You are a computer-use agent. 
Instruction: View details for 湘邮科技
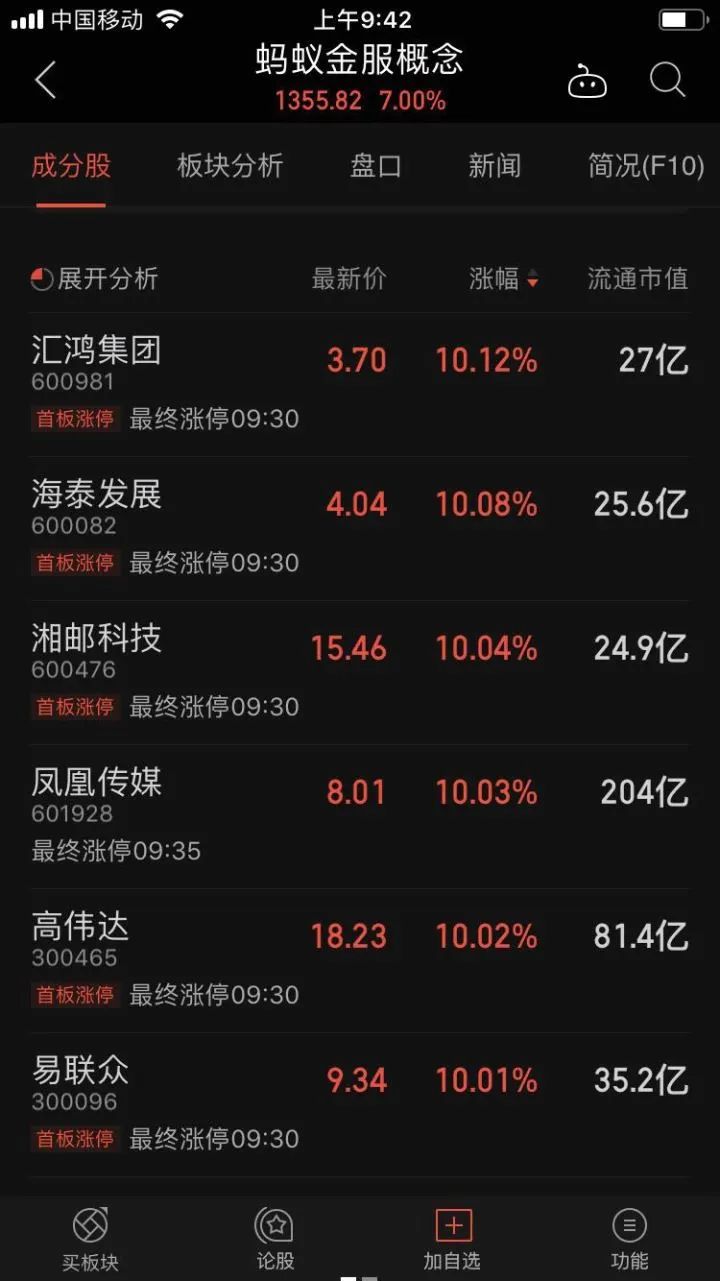96,650
